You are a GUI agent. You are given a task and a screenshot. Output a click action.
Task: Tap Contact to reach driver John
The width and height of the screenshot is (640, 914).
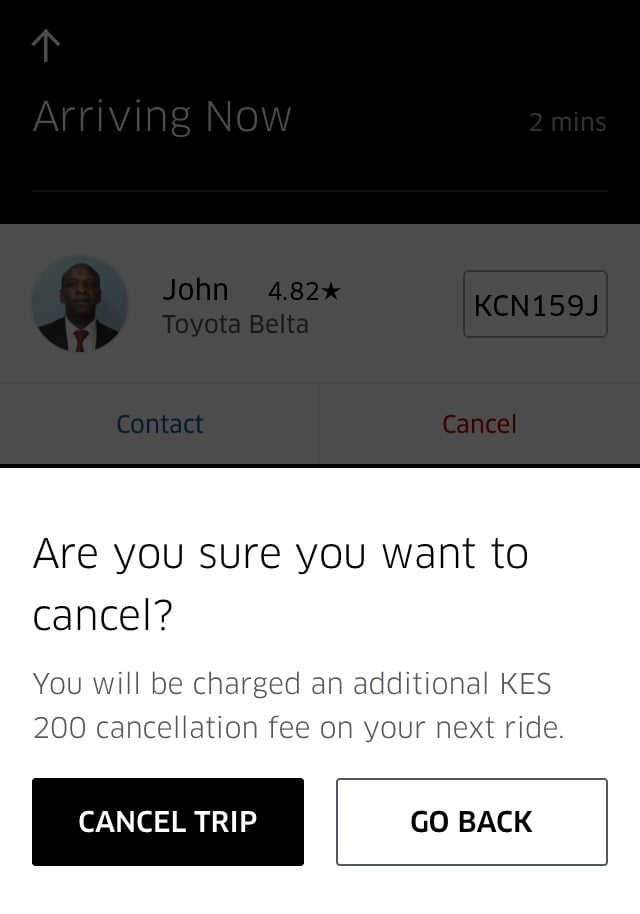(x=160, y=424)
